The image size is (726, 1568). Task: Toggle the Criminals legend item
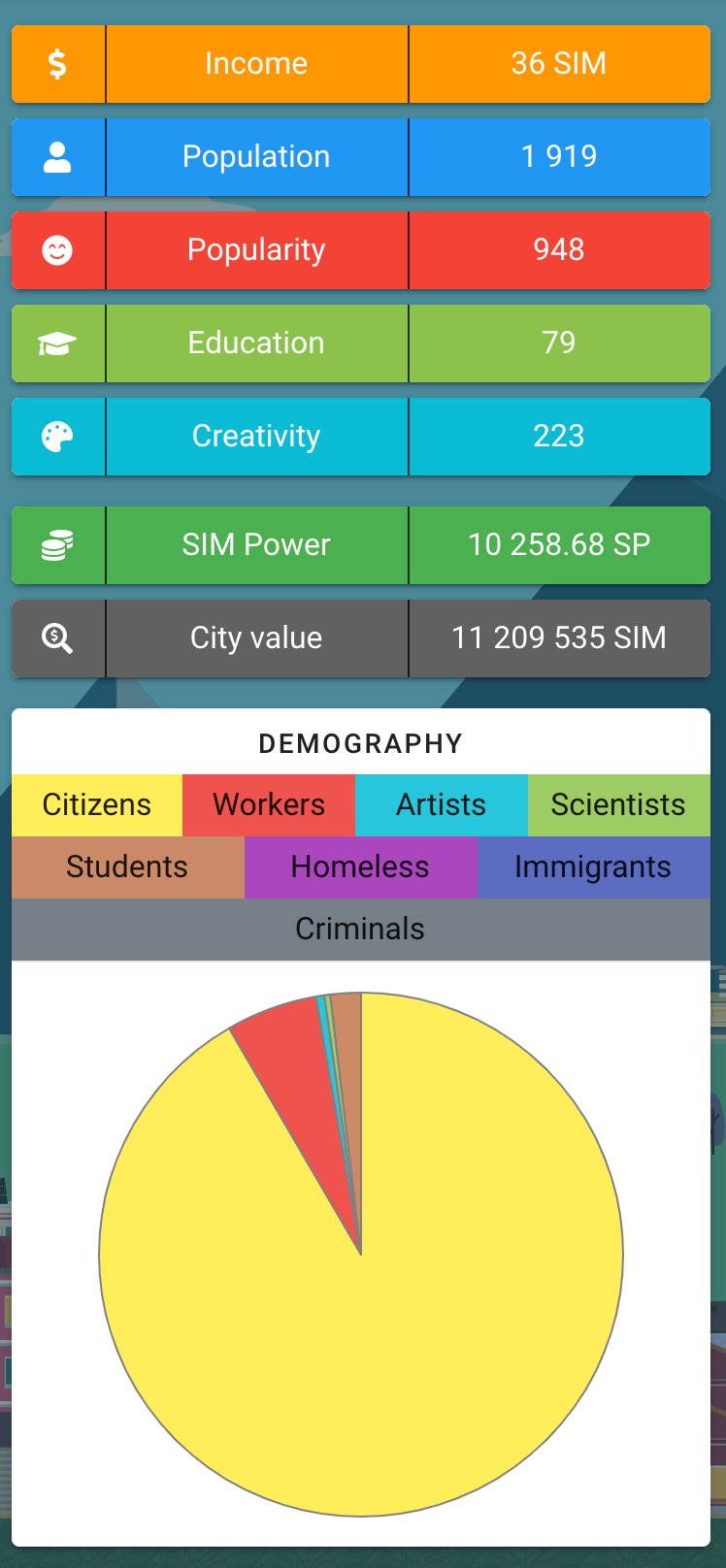click(x=361, y=930)
